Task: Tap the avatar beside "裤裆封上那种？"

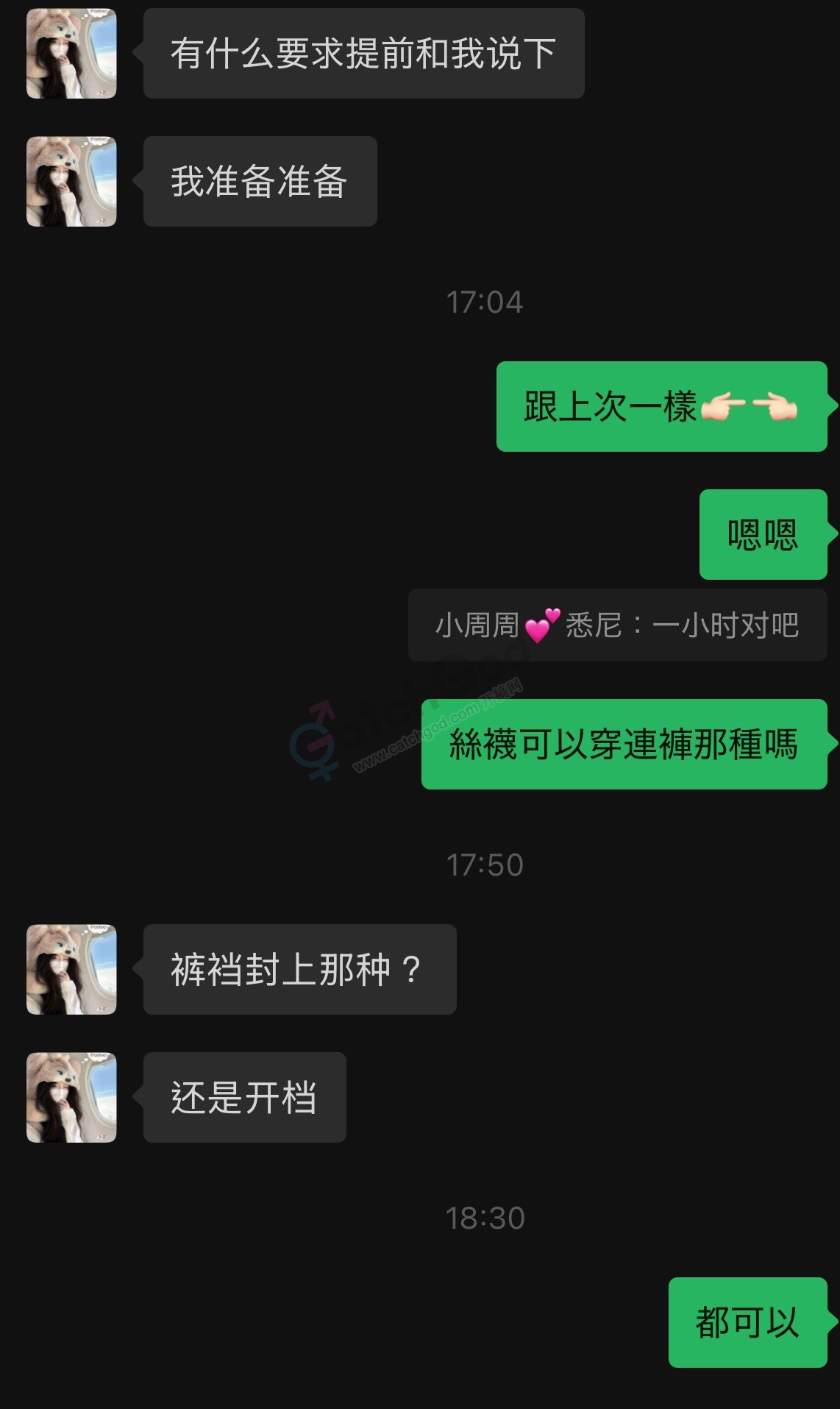Action: 71,970
